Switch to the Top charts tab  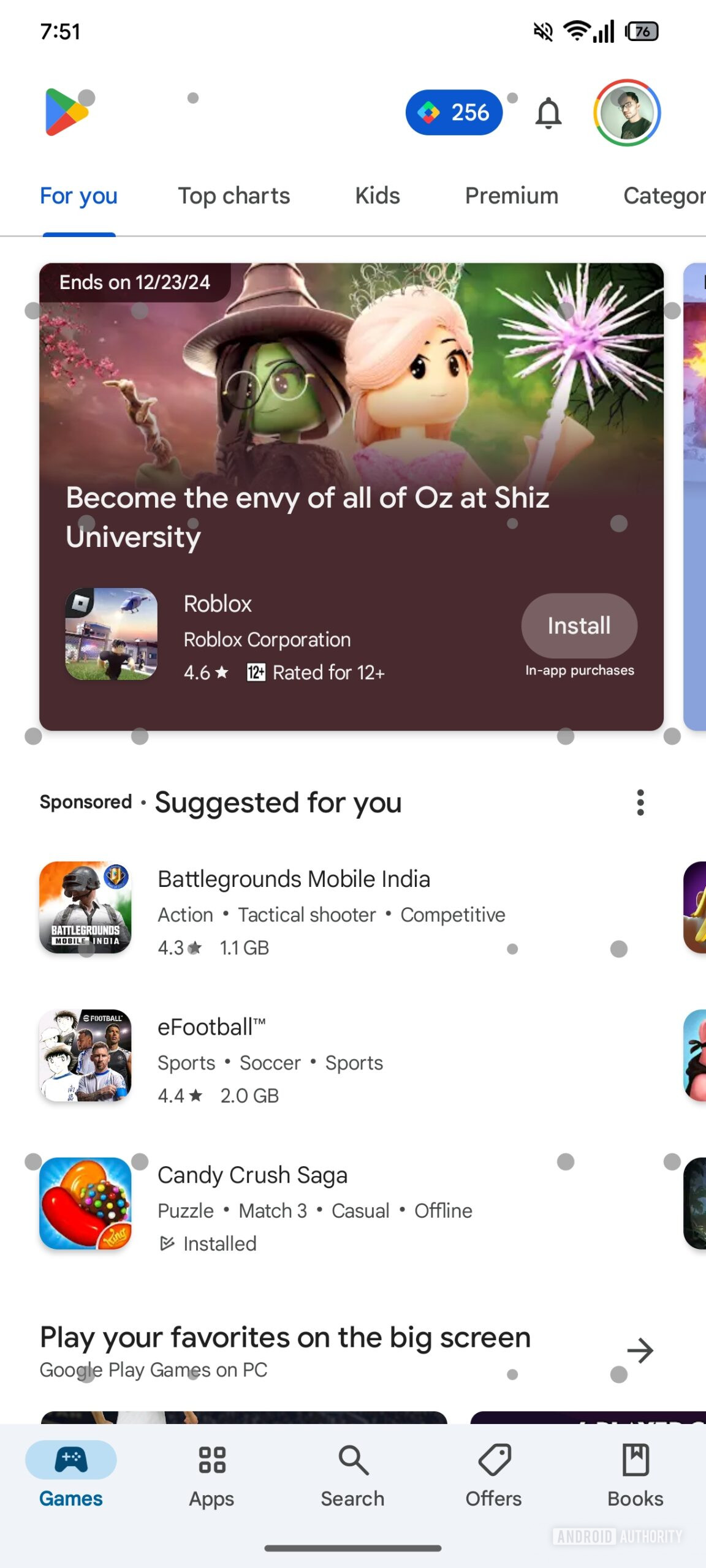click(233, 196)
